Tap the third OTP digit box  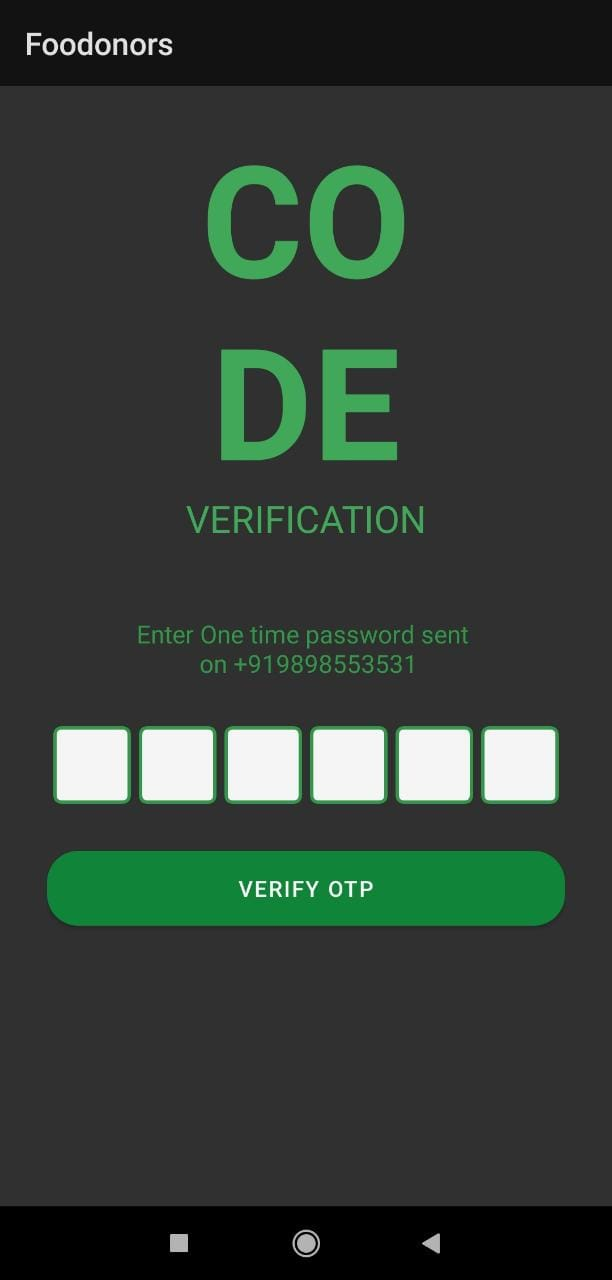coord(263,765)
